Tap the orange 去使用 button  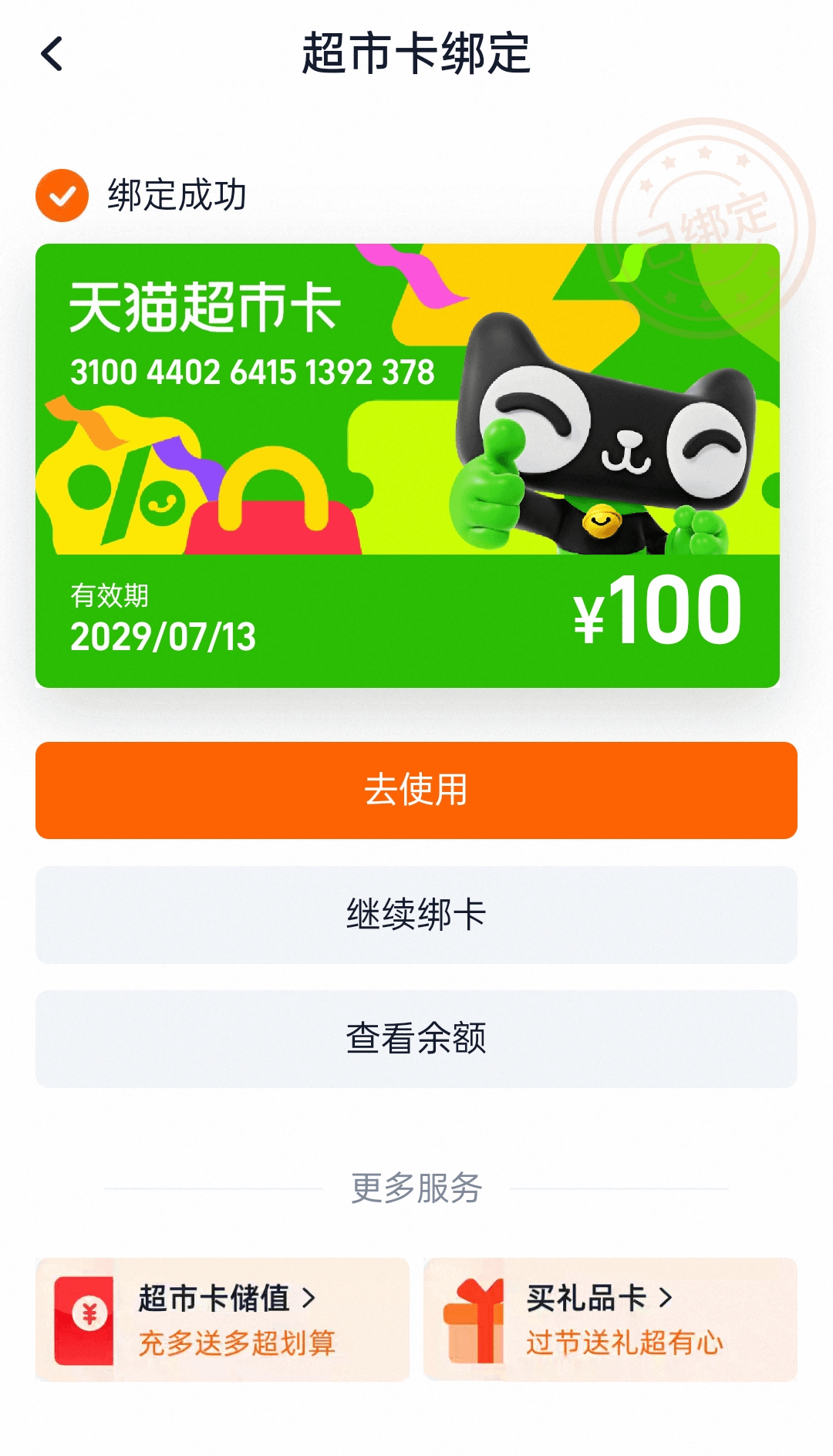click(x=416, y=790)
